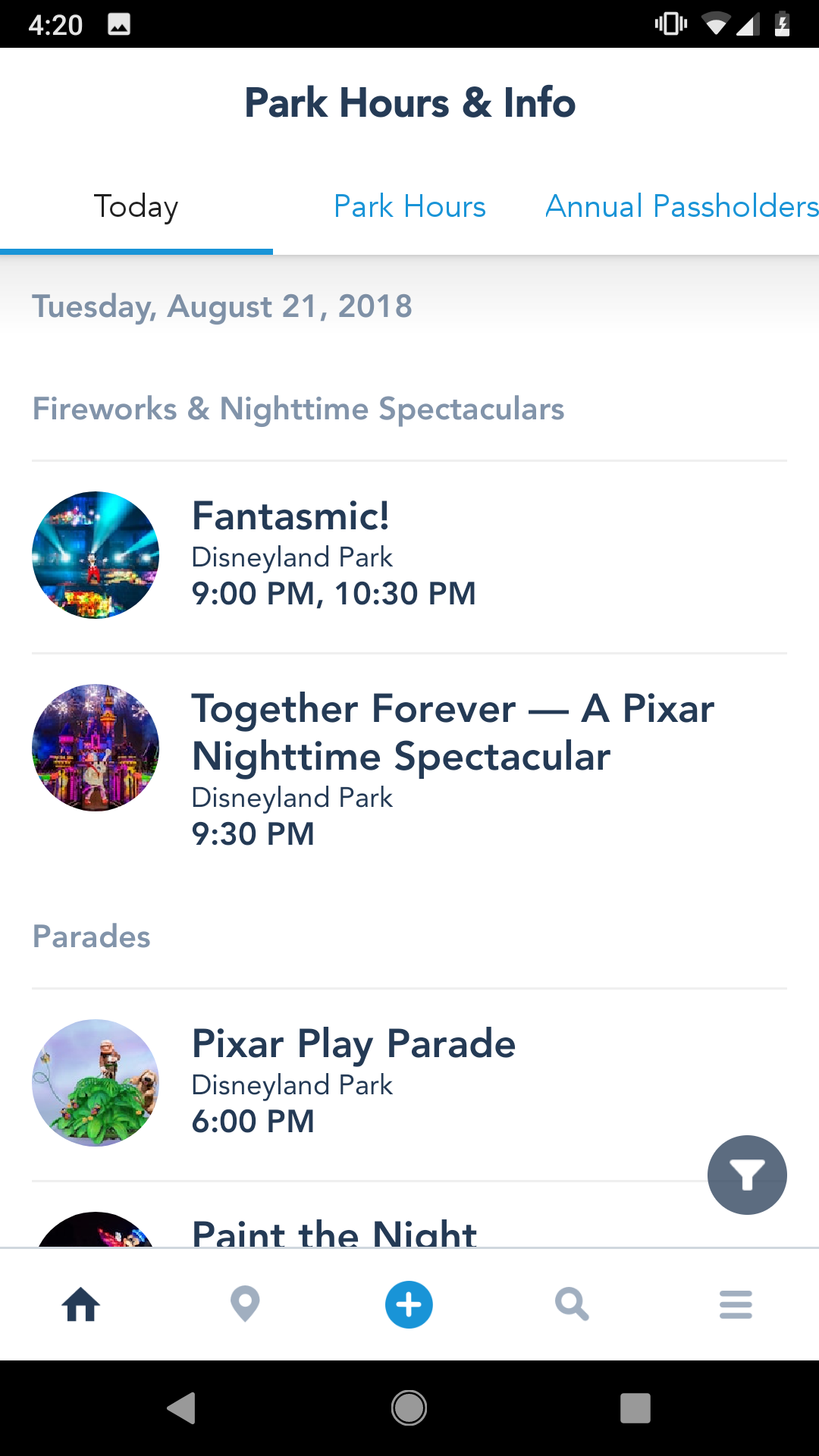Switch to the Park Hours tab
Viewport: 819px width, 1456px height.
tap(409, 207)
